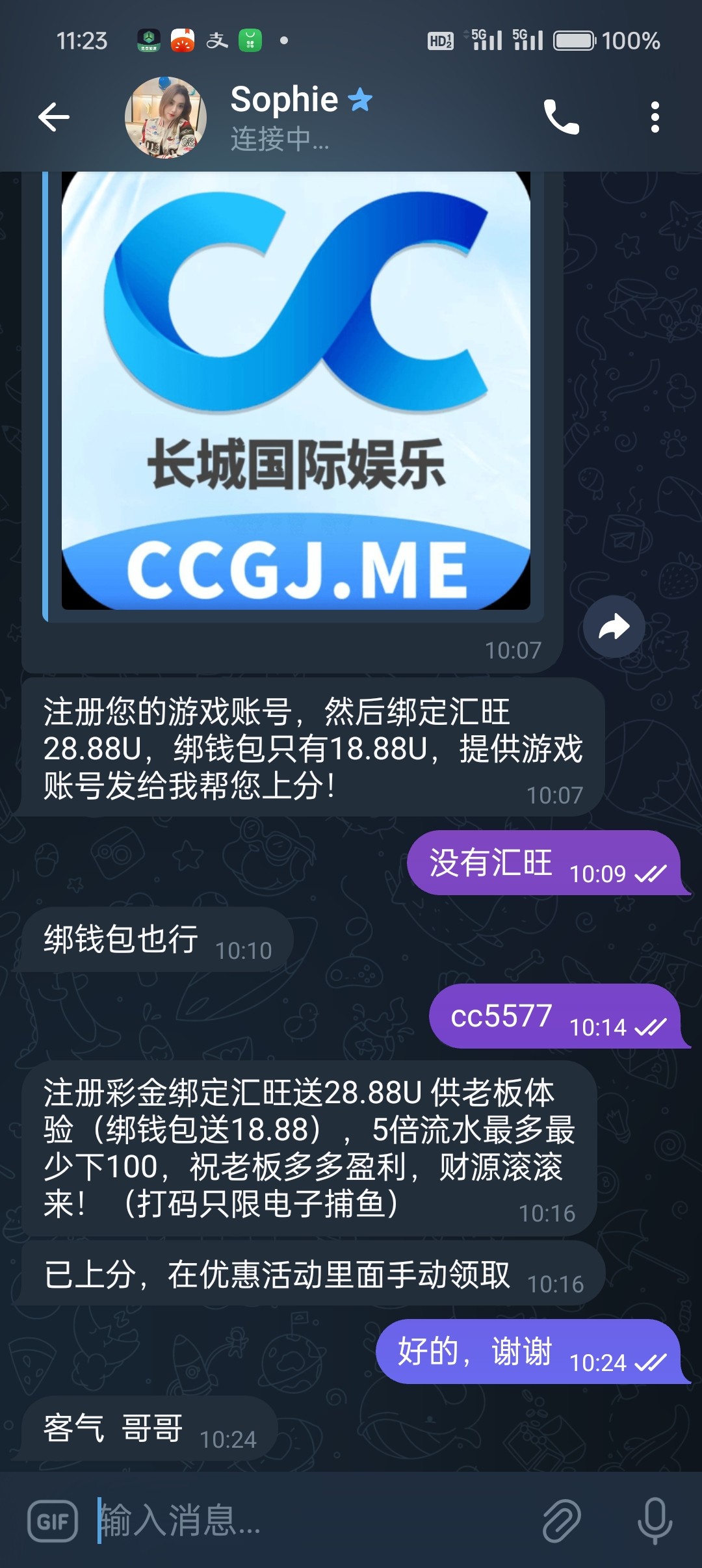Open Sophie's profile picture
Screen dimensions: 702x1568
point(166,118)
